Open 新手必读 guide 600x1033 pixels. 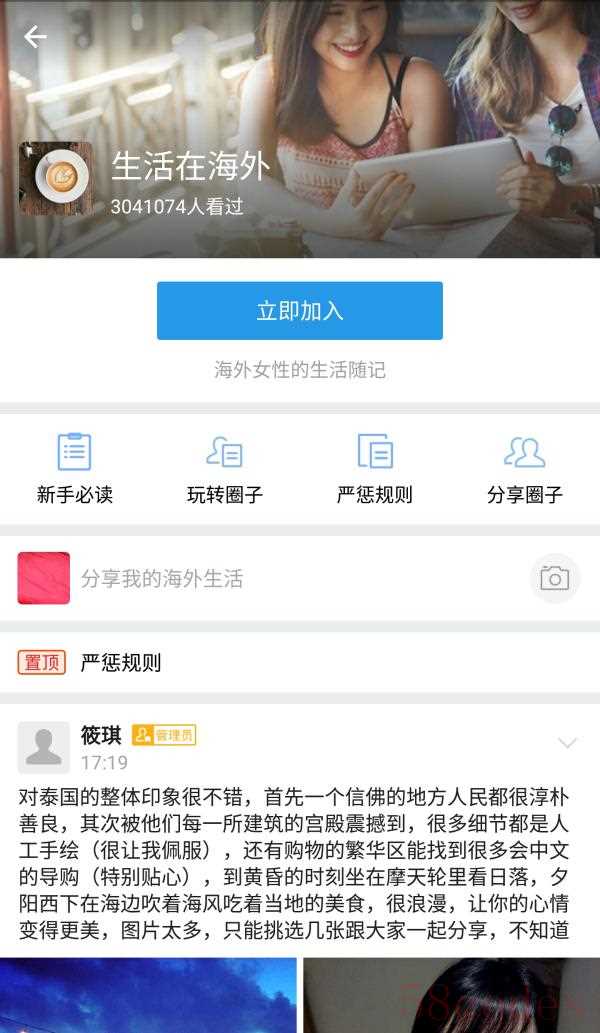(74, 468)
